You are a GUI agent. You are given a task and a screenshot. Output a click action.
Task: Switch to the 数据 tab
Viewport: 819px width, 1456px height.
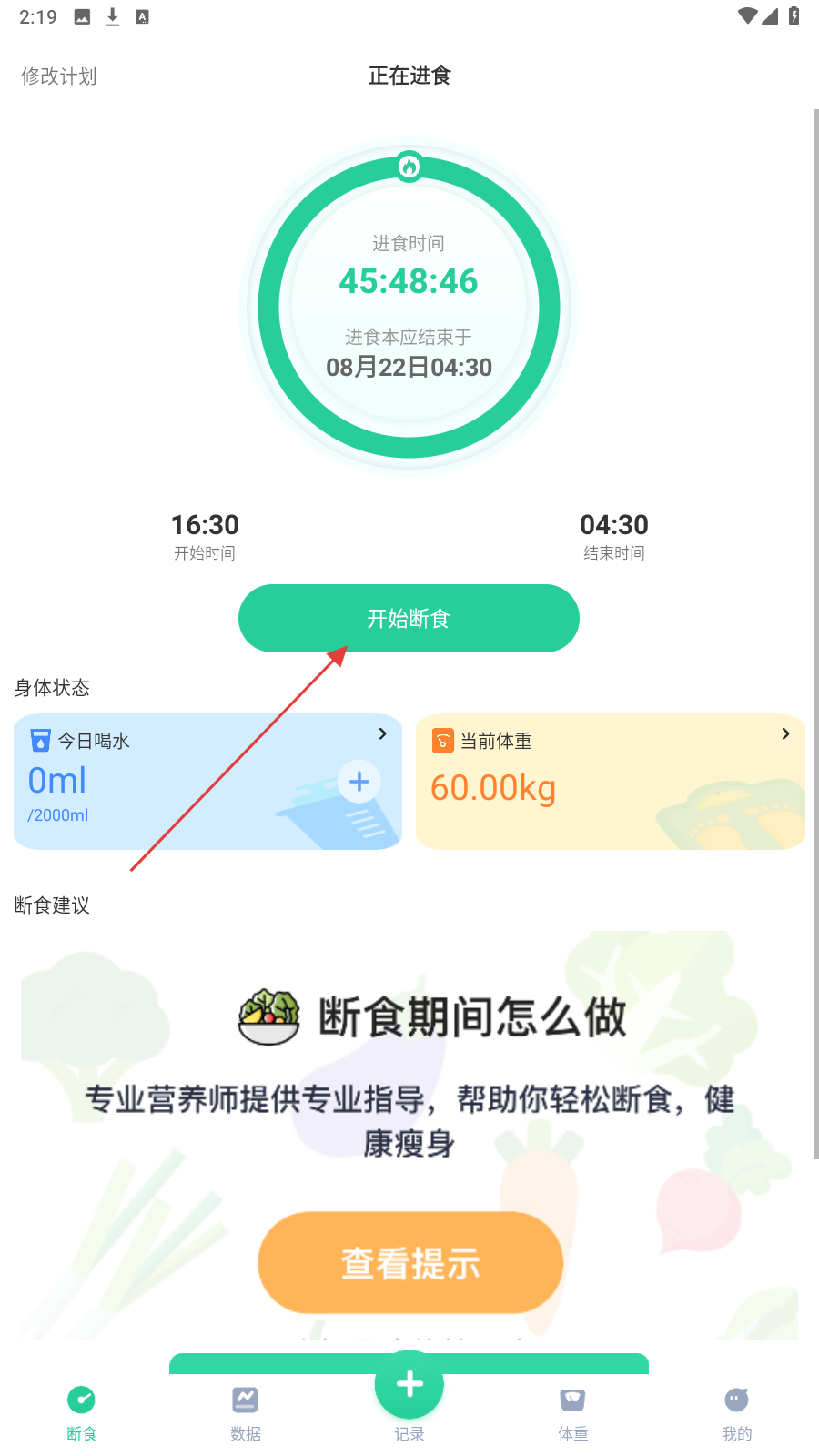pos(246,1413)
